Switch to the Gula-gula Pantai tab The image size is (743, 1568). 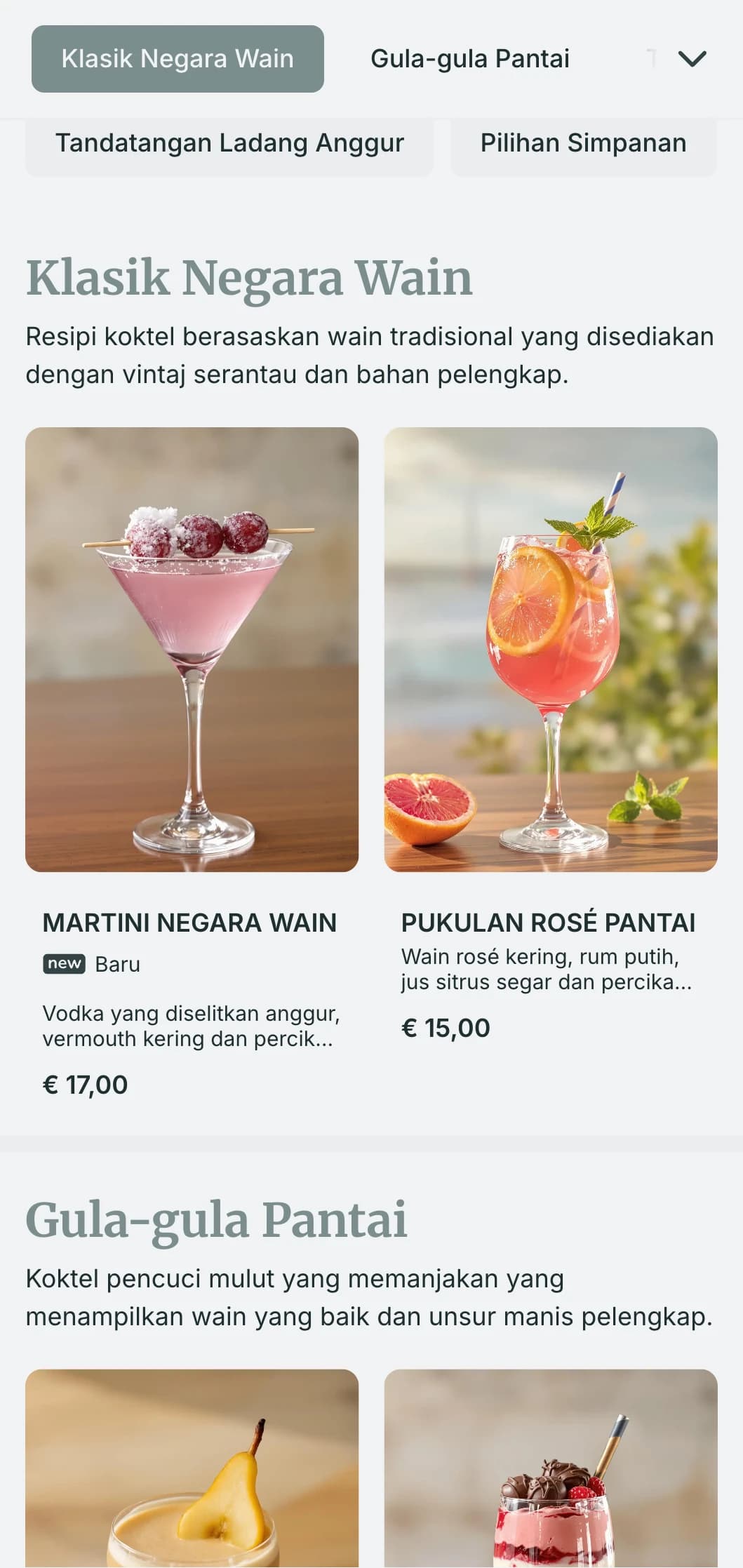[469, 59]
